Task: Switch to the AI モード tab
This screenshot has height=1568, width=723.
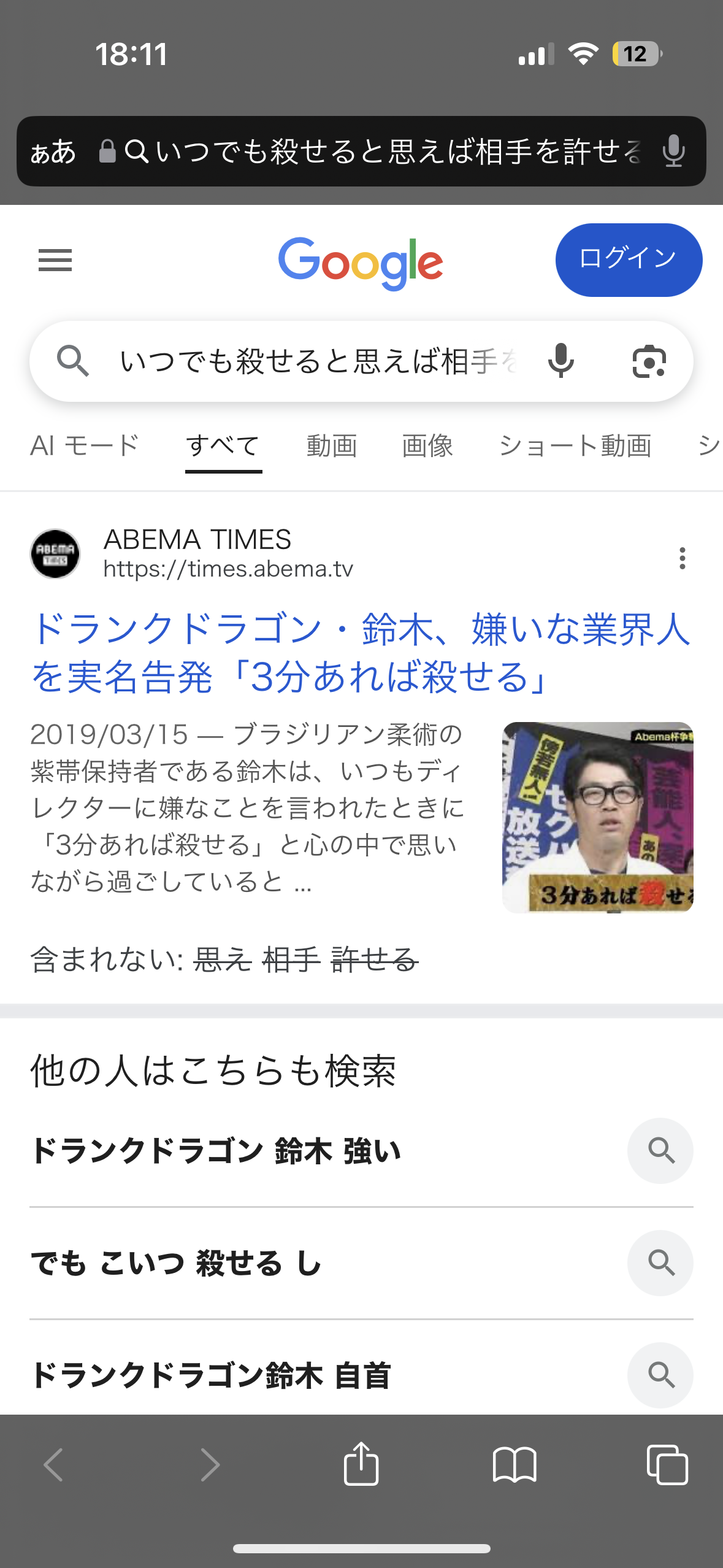Action: pos(85,446)
